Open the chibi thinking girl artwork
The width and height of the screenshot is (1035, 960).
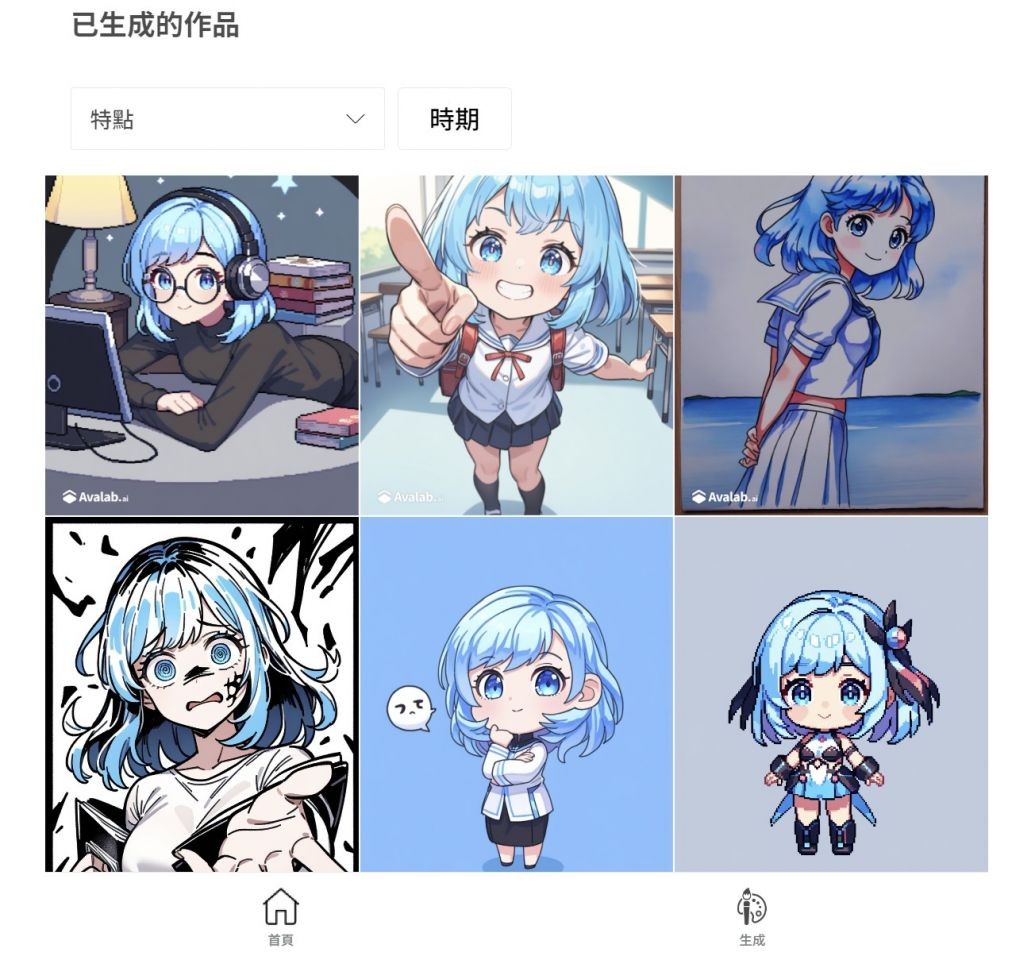tap(516, 695)
